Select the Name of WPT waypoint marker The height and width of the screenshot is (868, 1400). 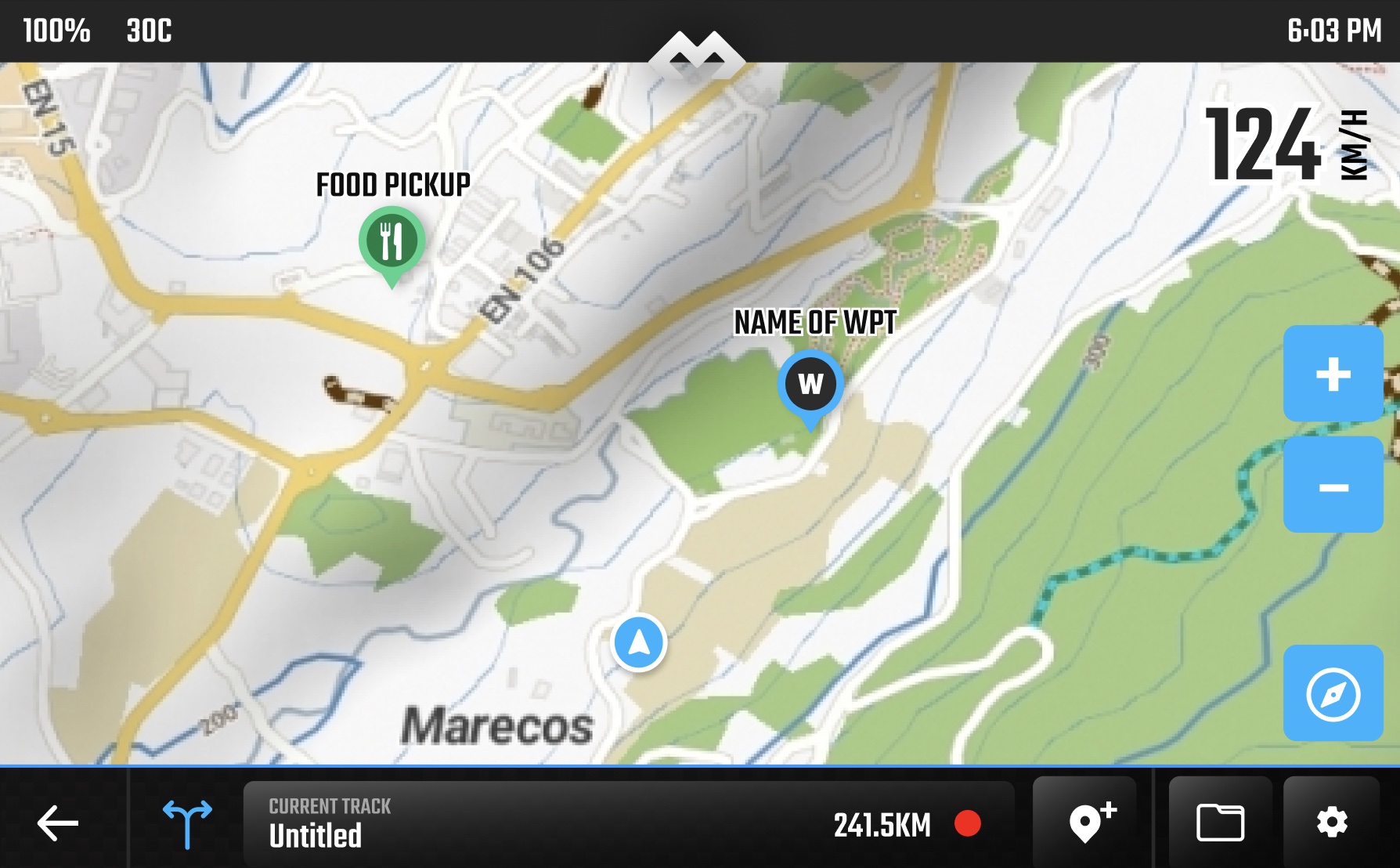810,384
